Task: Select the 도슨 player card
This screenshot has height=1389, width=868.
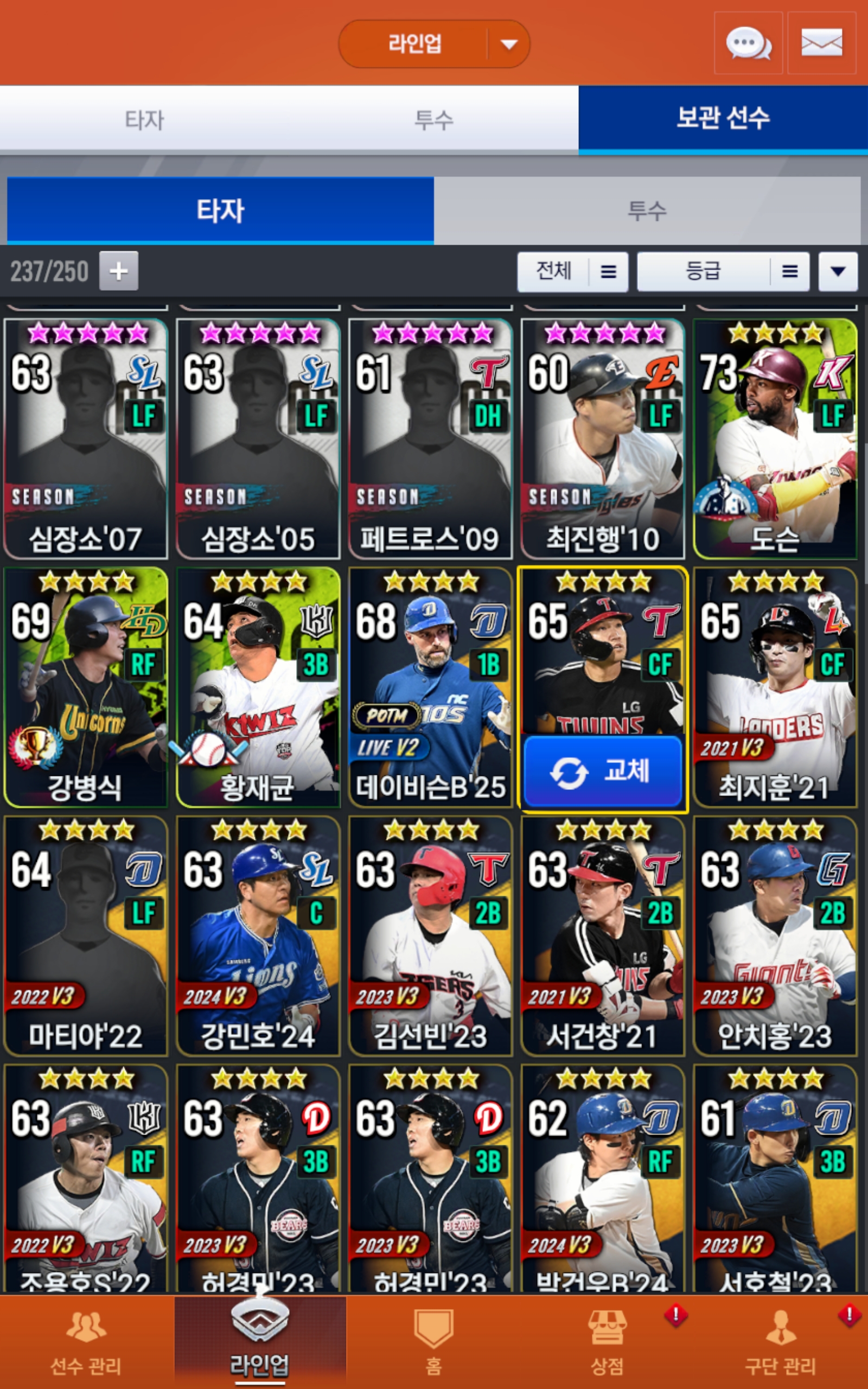Action: click(775, 438)
